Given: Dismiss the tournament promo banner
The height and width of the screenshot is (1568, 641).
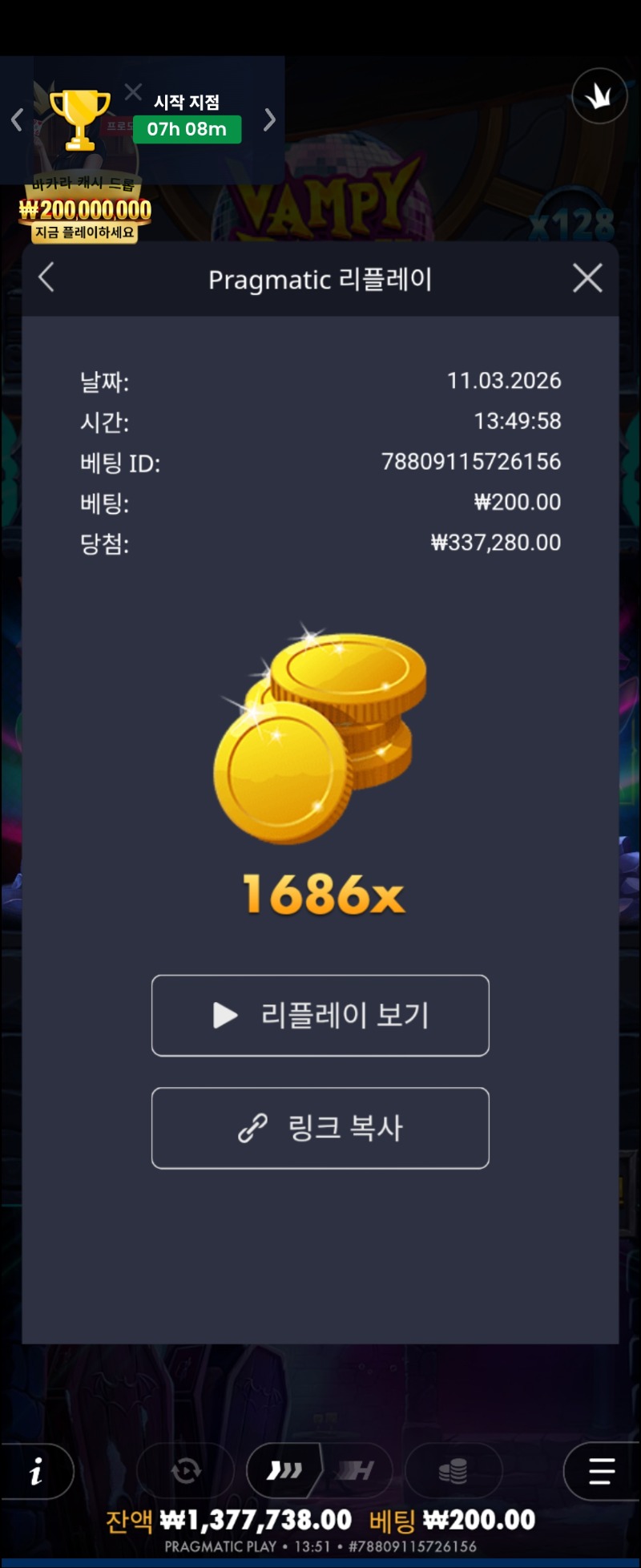Looking at the screenshot, I should click(x=134, y=92).
